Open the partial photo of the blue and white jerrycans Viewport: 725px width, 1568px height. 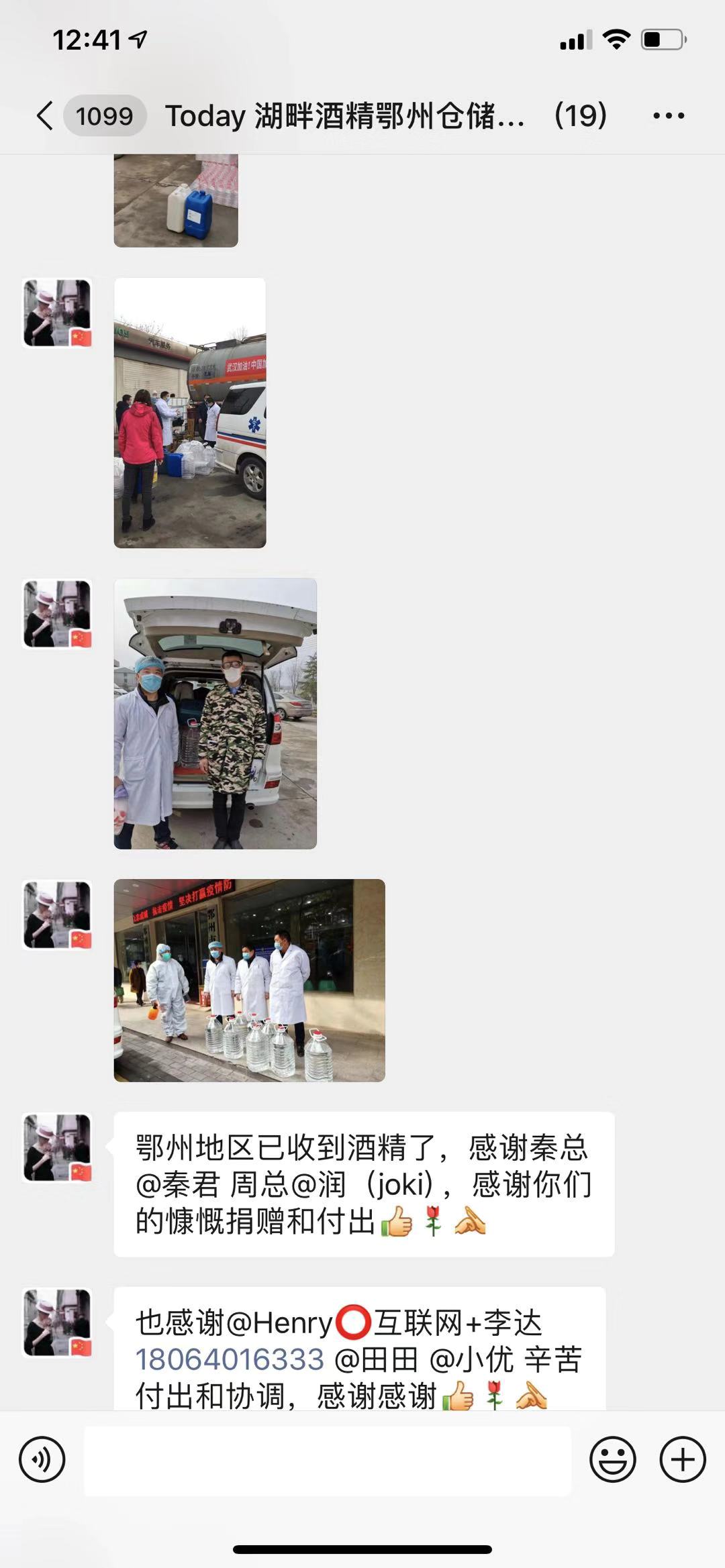(176, 200)
